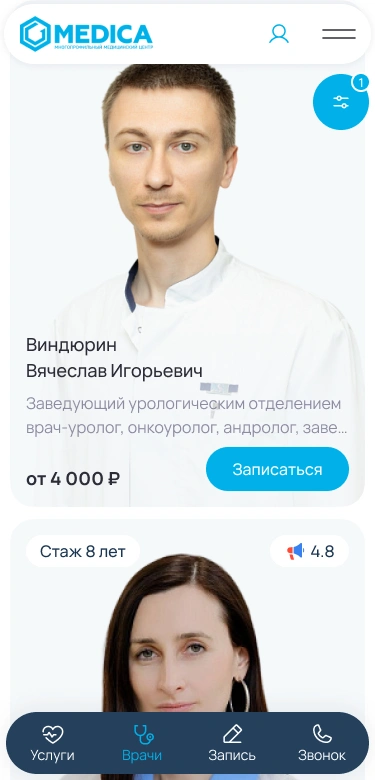
Task: Open the hamburger menu
Action: pyautogui.click(x=339, y=34)
